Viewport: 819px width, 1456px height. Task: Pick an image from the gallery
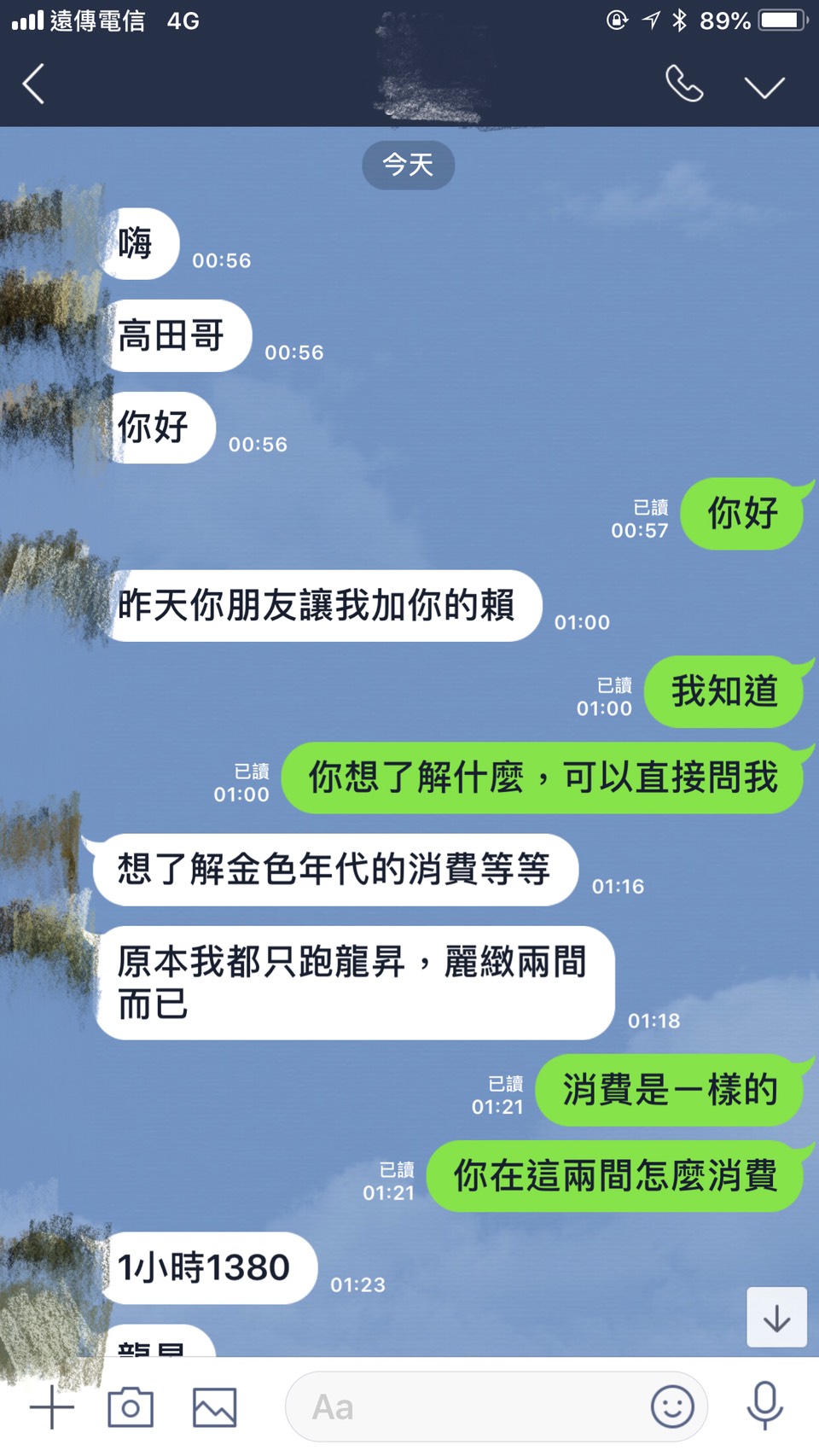click(214, 1407)
